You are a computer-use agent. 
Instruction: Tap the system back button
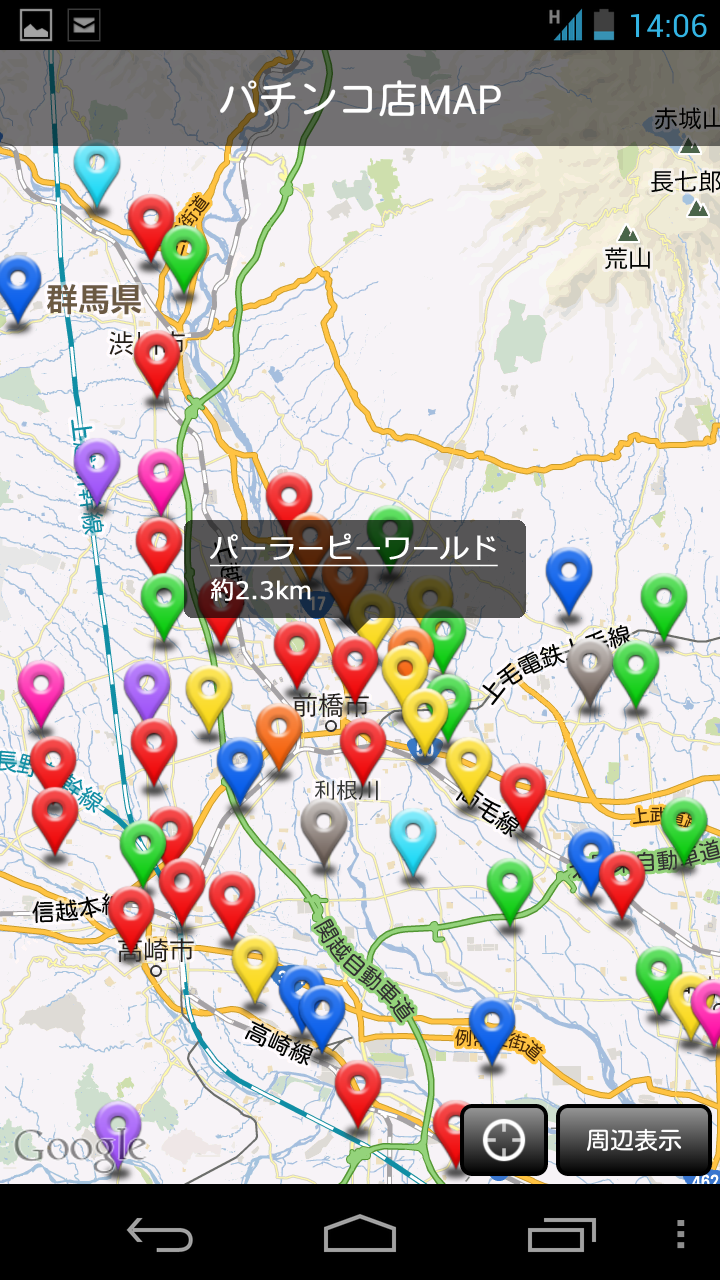tap(160, 1234)
